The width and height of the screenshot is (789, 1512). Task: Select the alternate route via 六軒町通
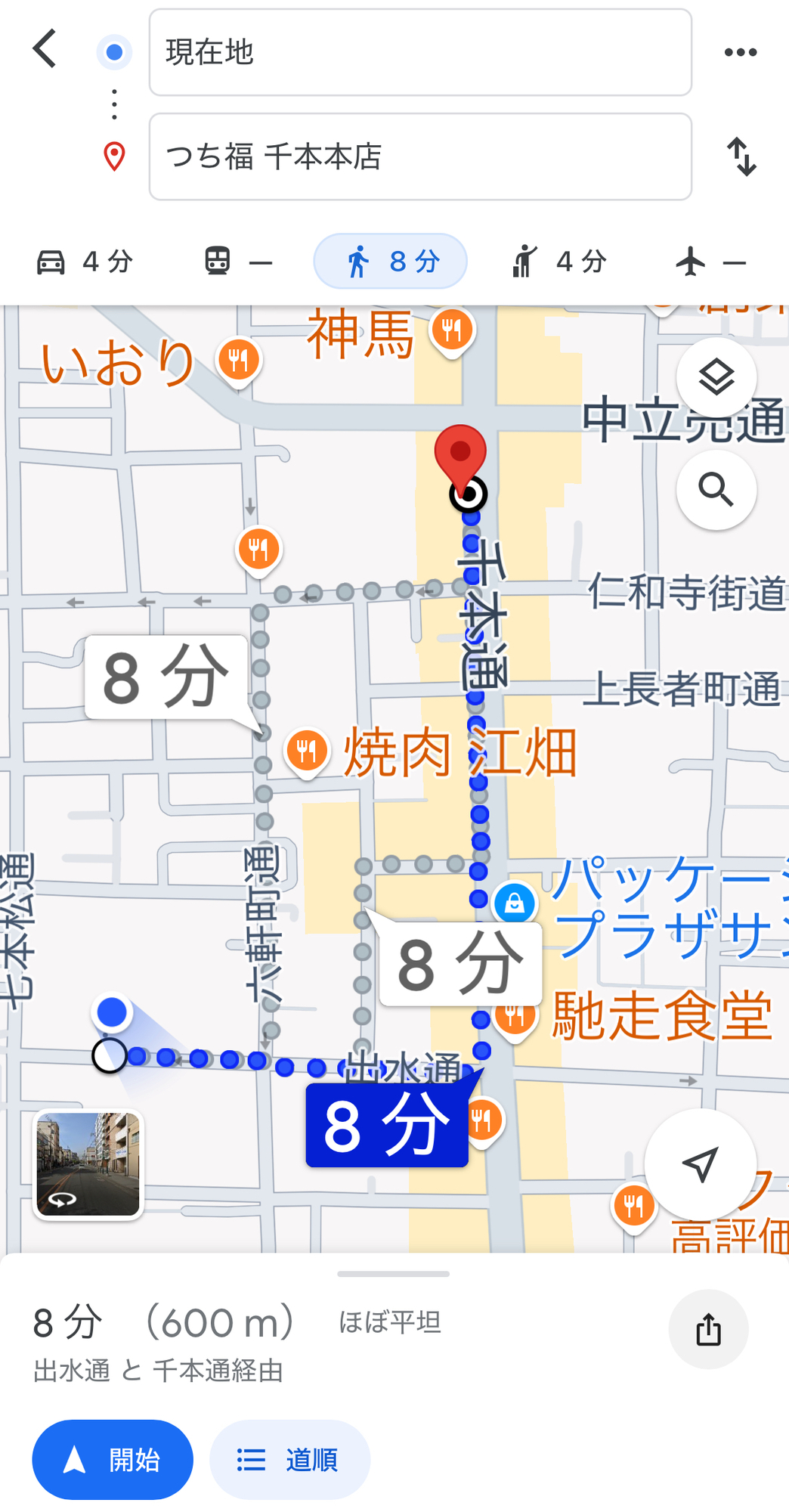tap(166, 678)
